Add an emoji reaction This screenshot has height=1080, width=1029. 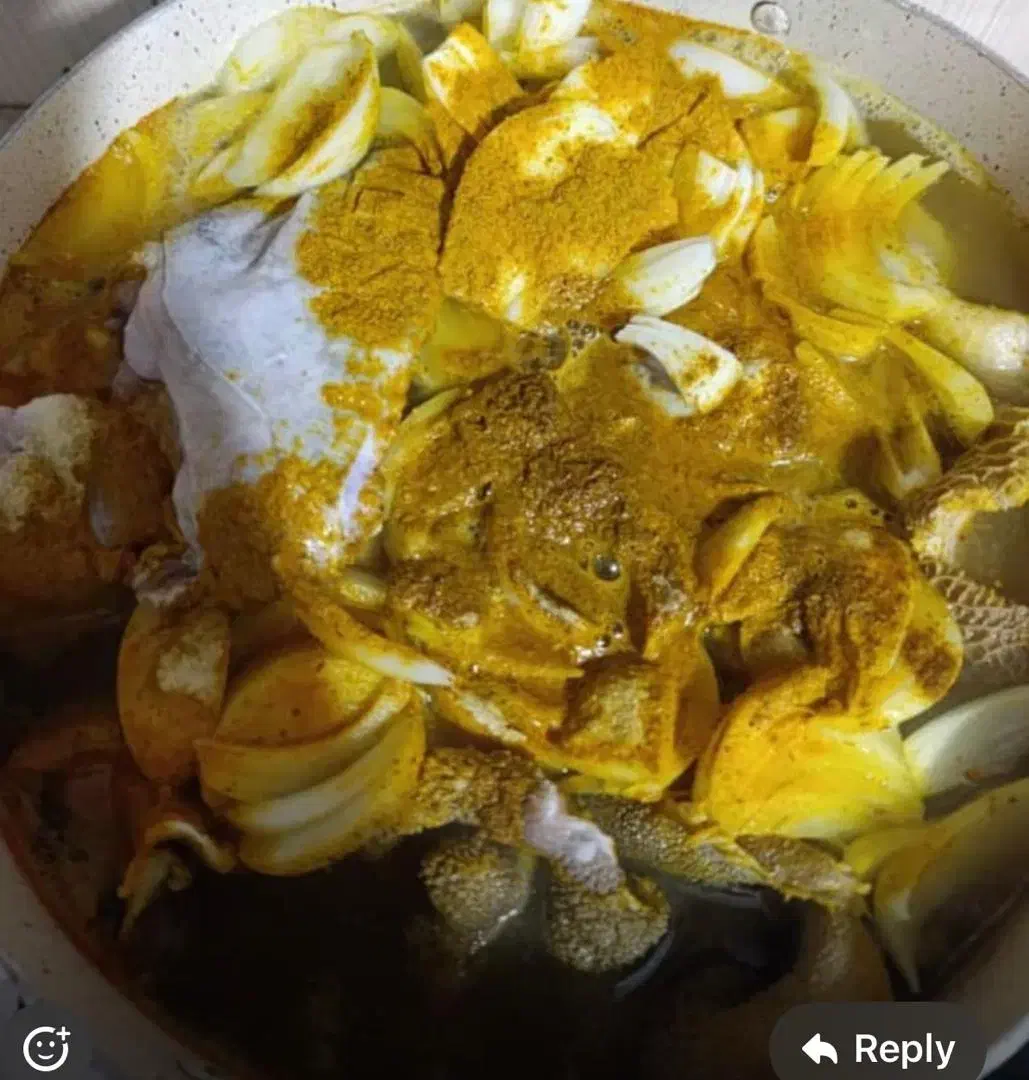pyautogui.click(x=46, y=1048)
